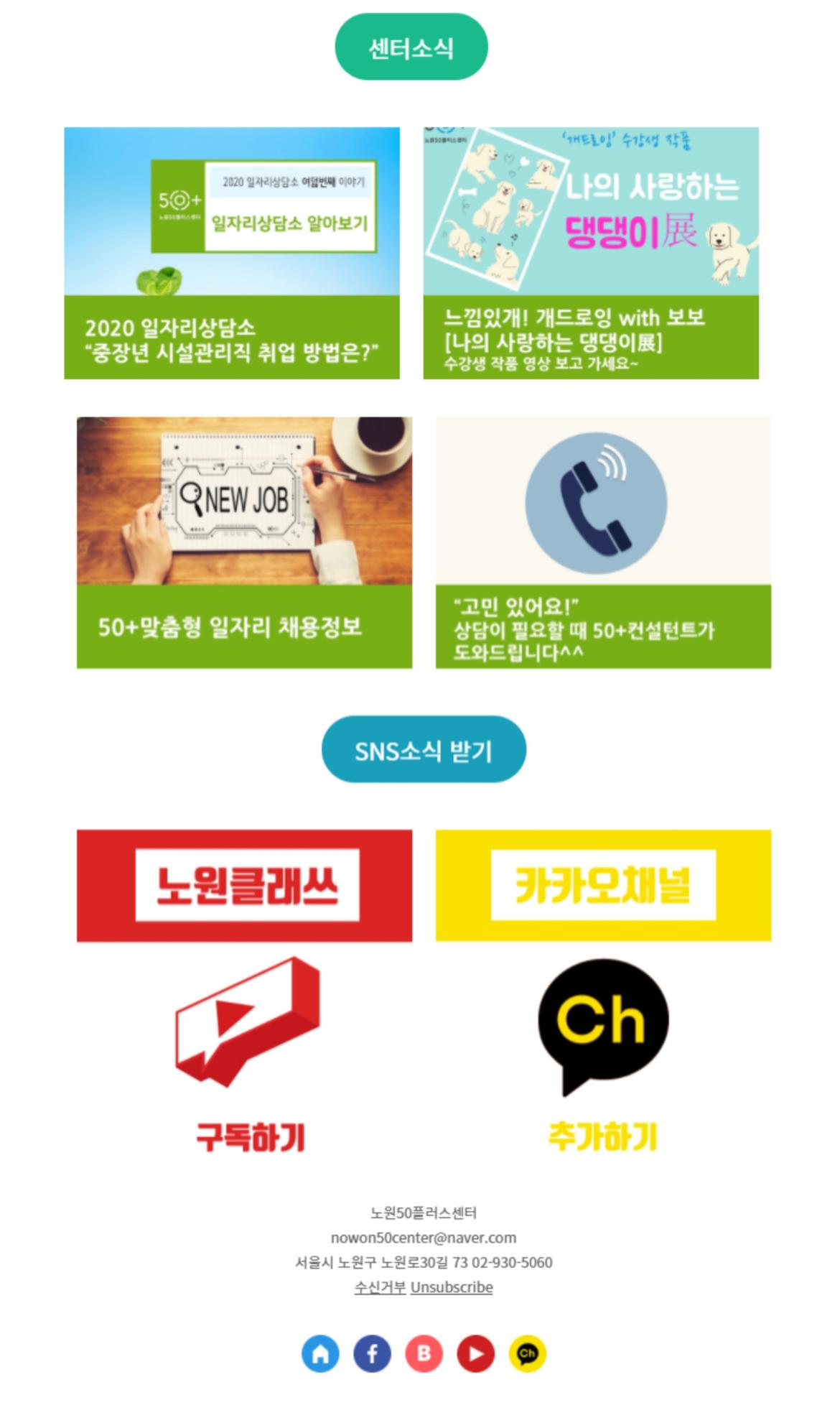840x1418 pixels.
Task: Open the blog B icon in footer
Action: 424,1353
